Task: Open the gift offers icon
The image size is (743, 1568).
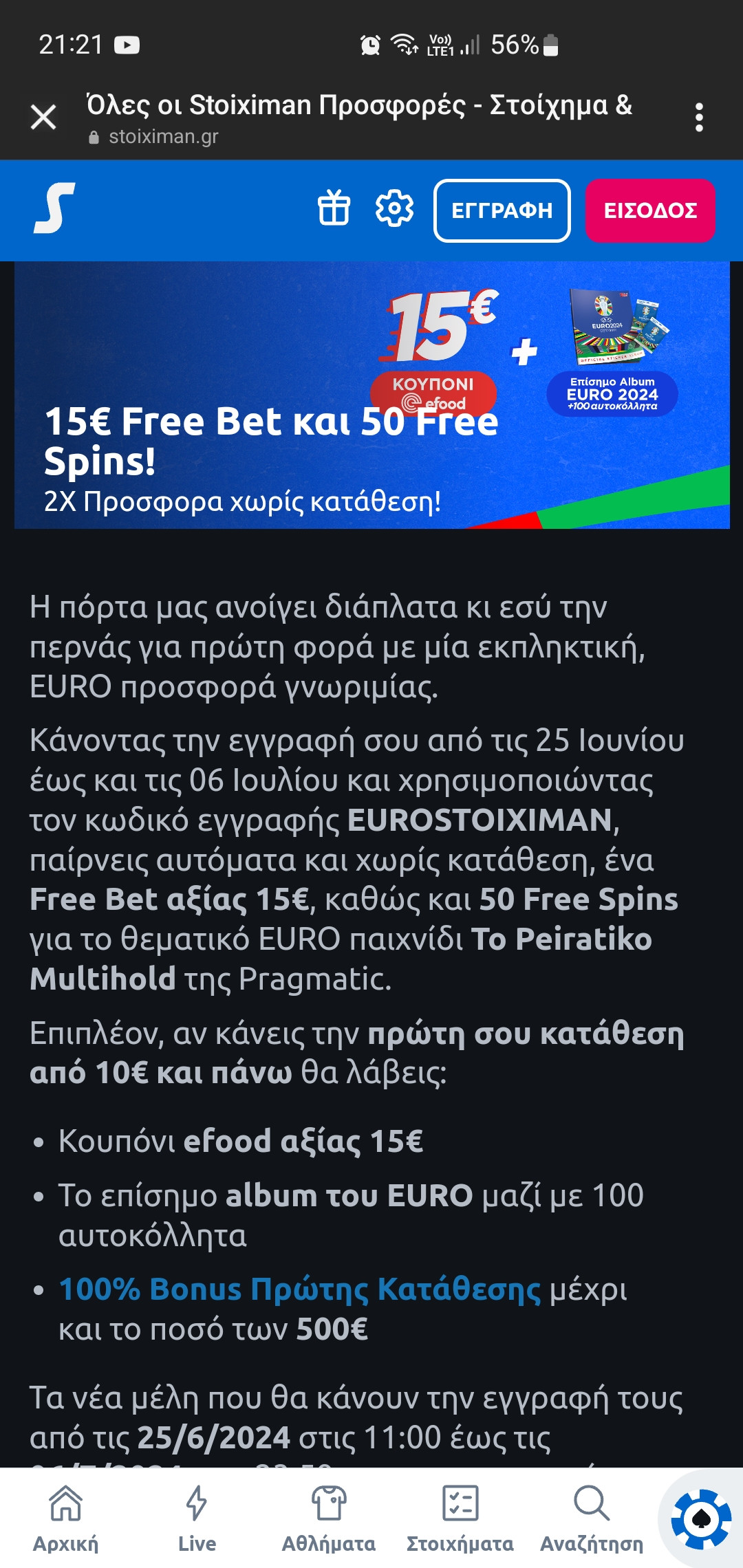Action: tap(334, 208)
